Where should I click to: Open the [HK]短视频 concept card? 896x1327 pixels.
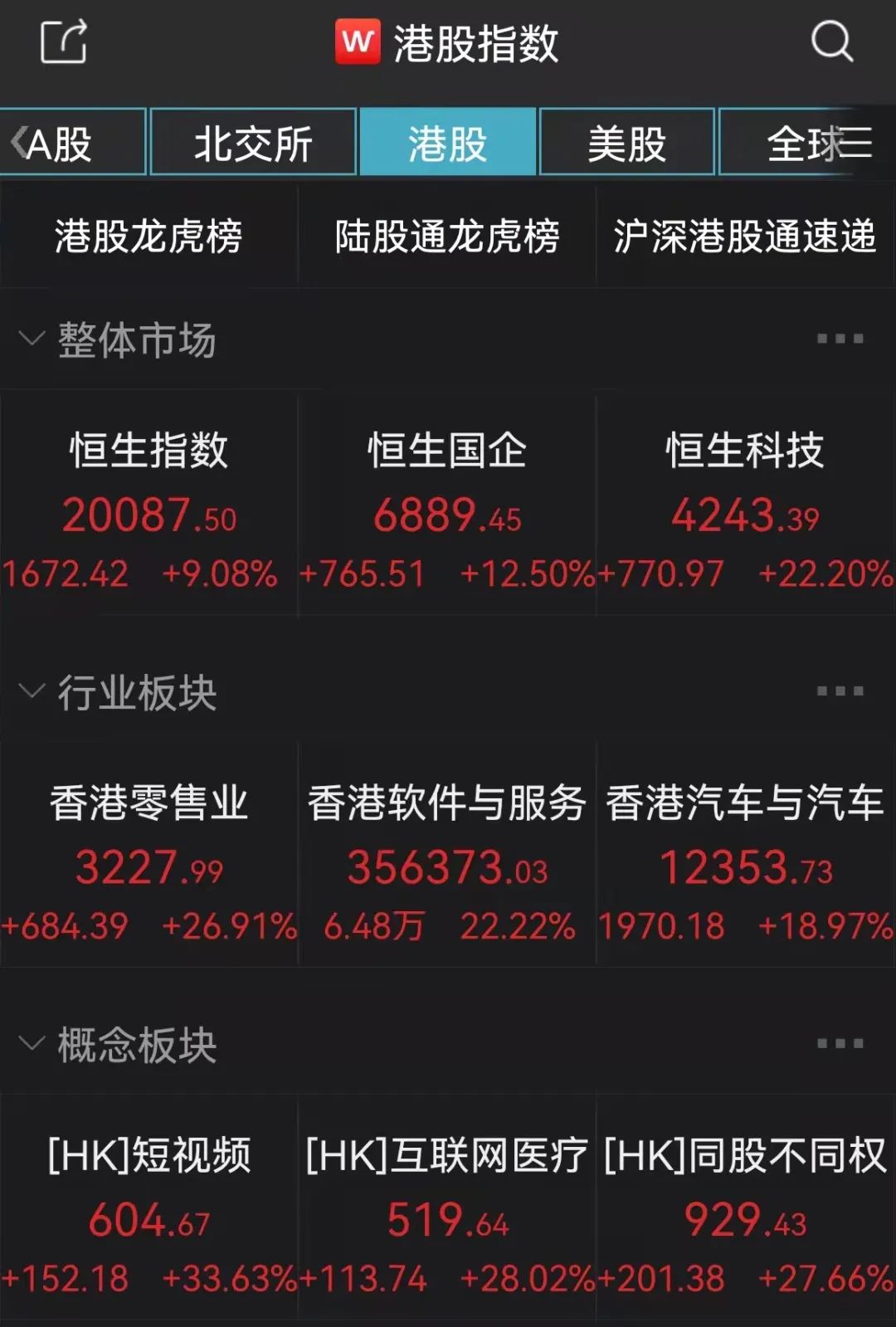click(149, 1212)
